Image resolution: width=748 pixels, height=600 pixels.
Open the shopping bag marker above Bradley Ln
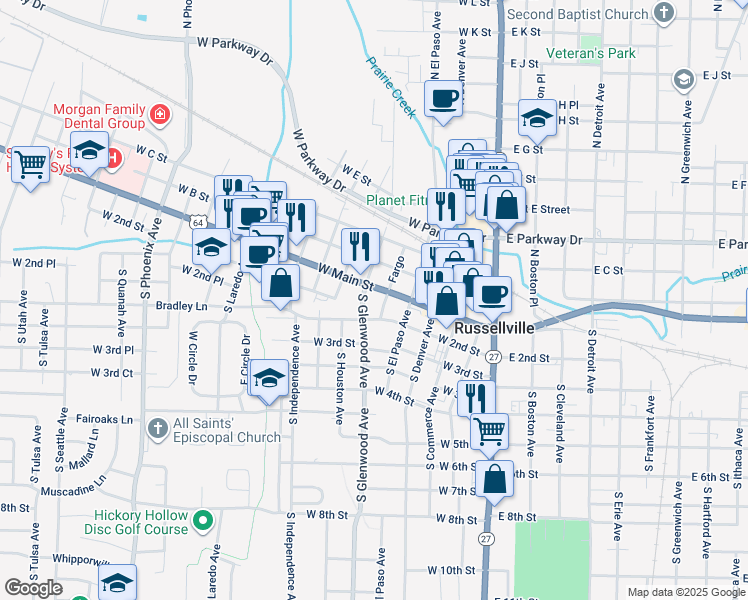pyautogui.click(x=281, y=283)
